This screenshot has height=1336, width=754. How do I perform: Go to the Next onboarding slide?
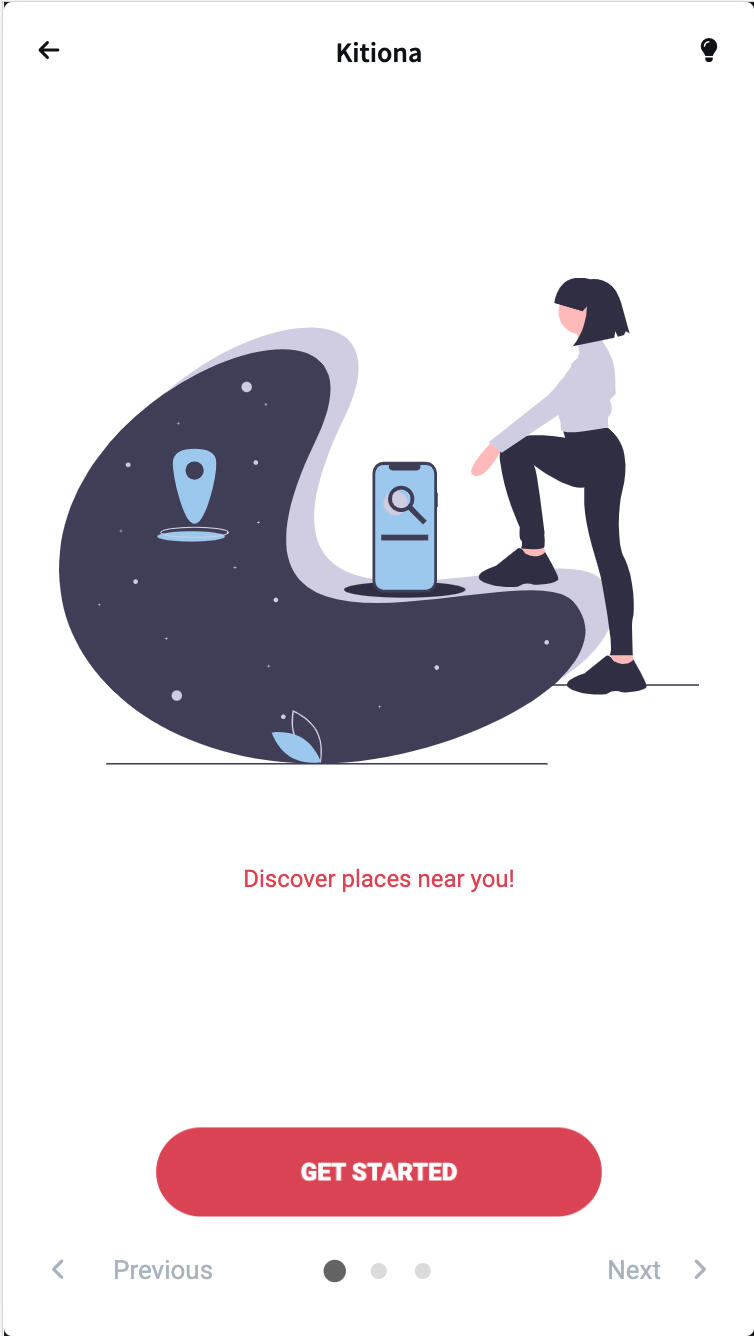656,1270
